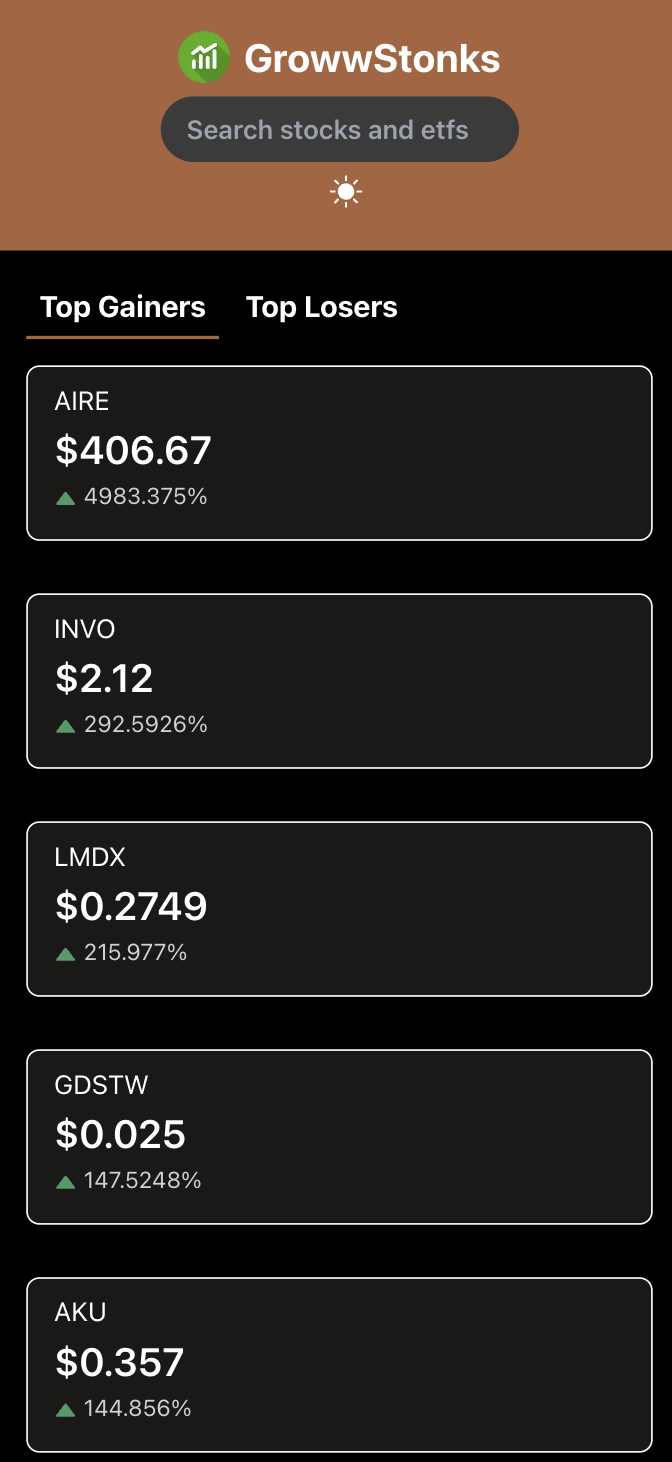The image size is (672, 1462).
Task: Switch to the Top Losers tab
Action: (322, 307)
